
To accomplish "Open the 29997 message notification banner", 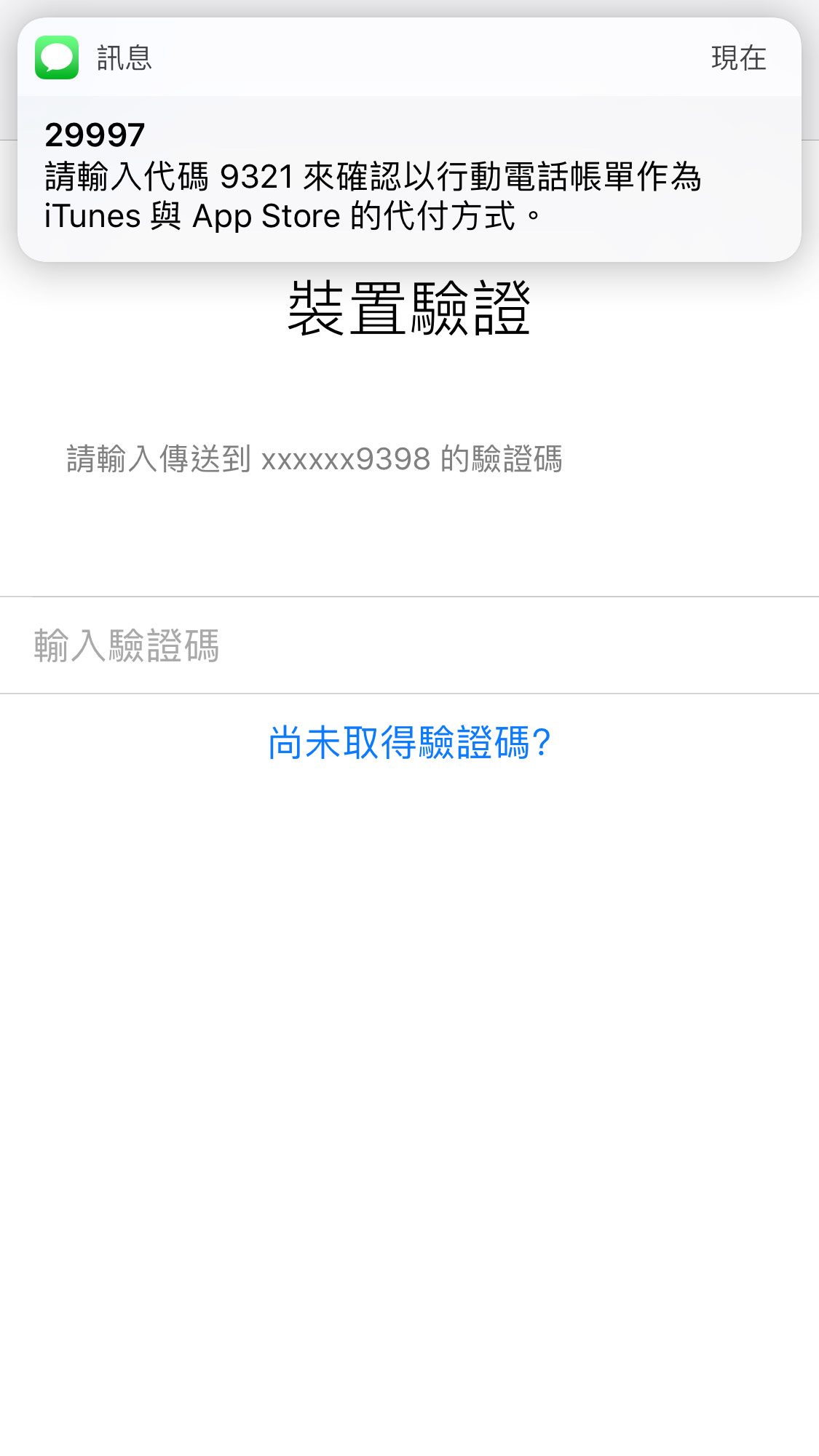I will (409, 140).
